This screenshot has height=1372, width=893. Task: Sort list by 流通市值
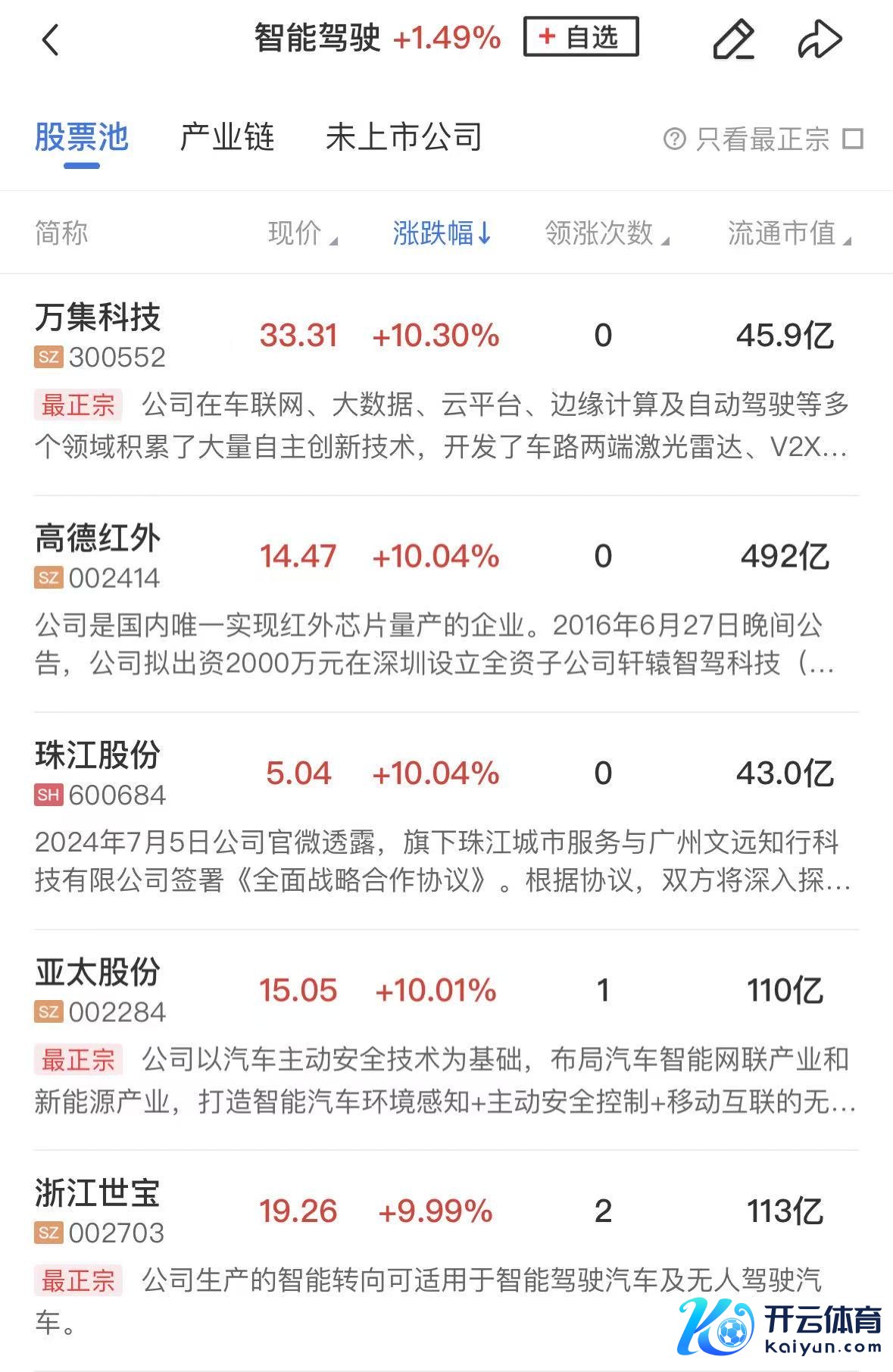(788, 233)
